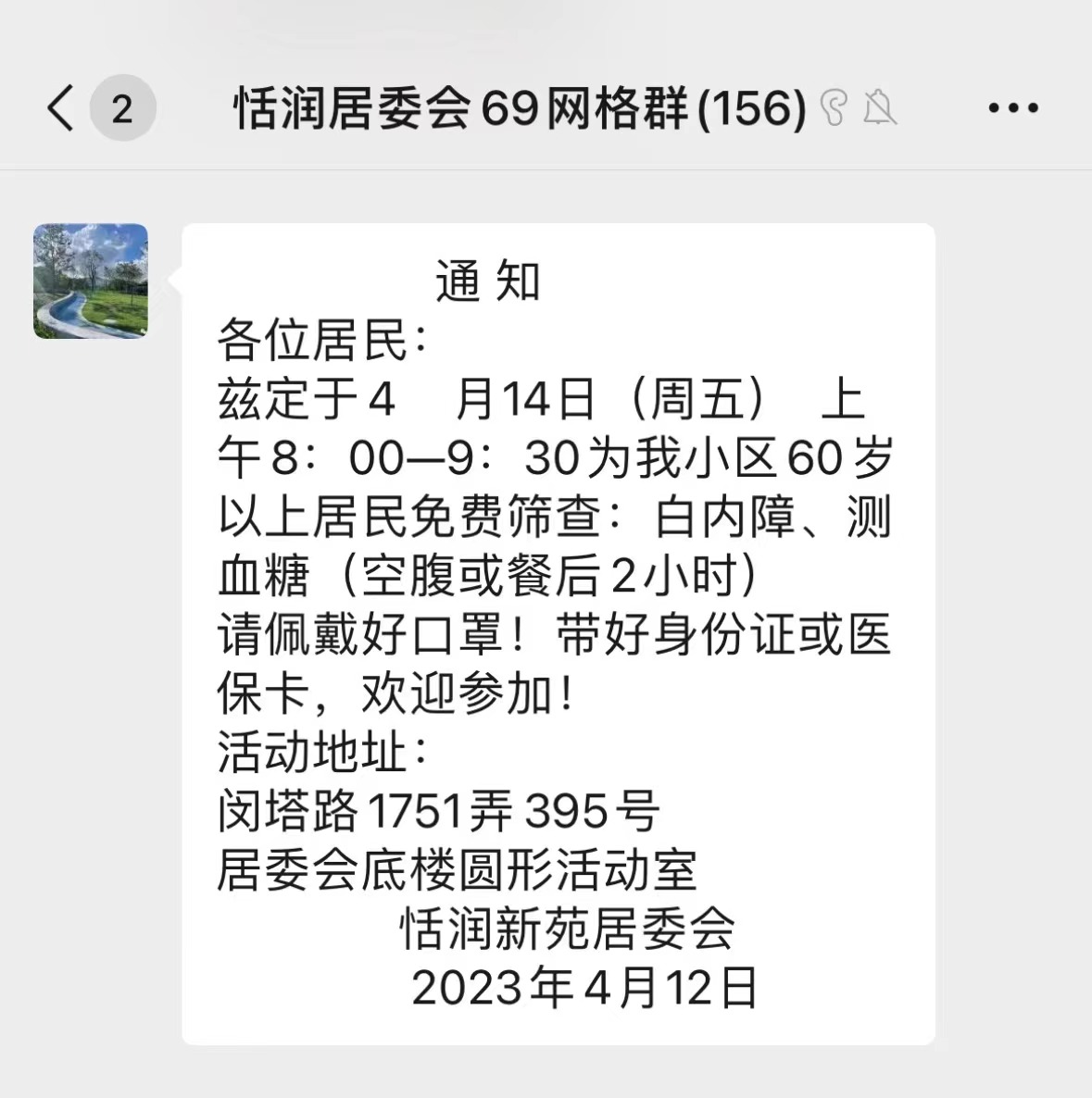1092x1098 pixels.
Task: Tap the unread count badge showing 2
Action: pos(121,106)
